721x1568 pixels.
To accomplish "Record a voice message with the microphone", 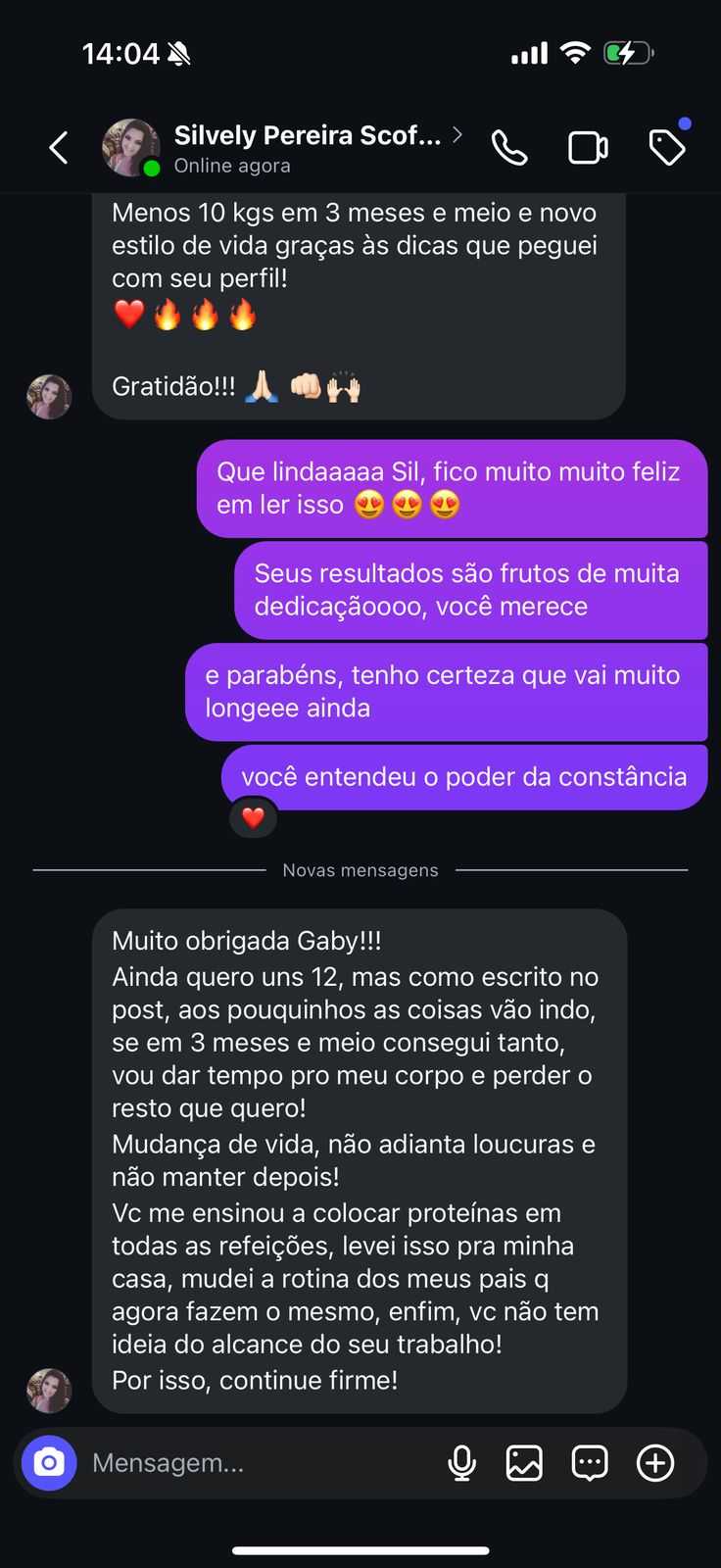I will 461,1463.
